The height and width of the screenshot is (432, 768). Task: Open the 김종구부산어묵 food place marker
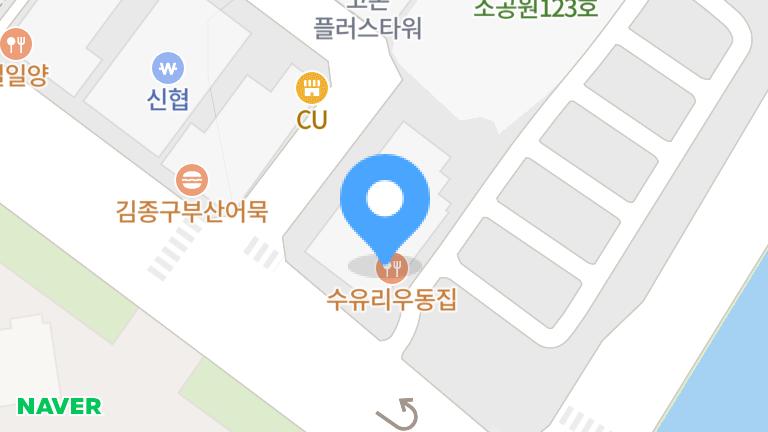tap(191, 181)
